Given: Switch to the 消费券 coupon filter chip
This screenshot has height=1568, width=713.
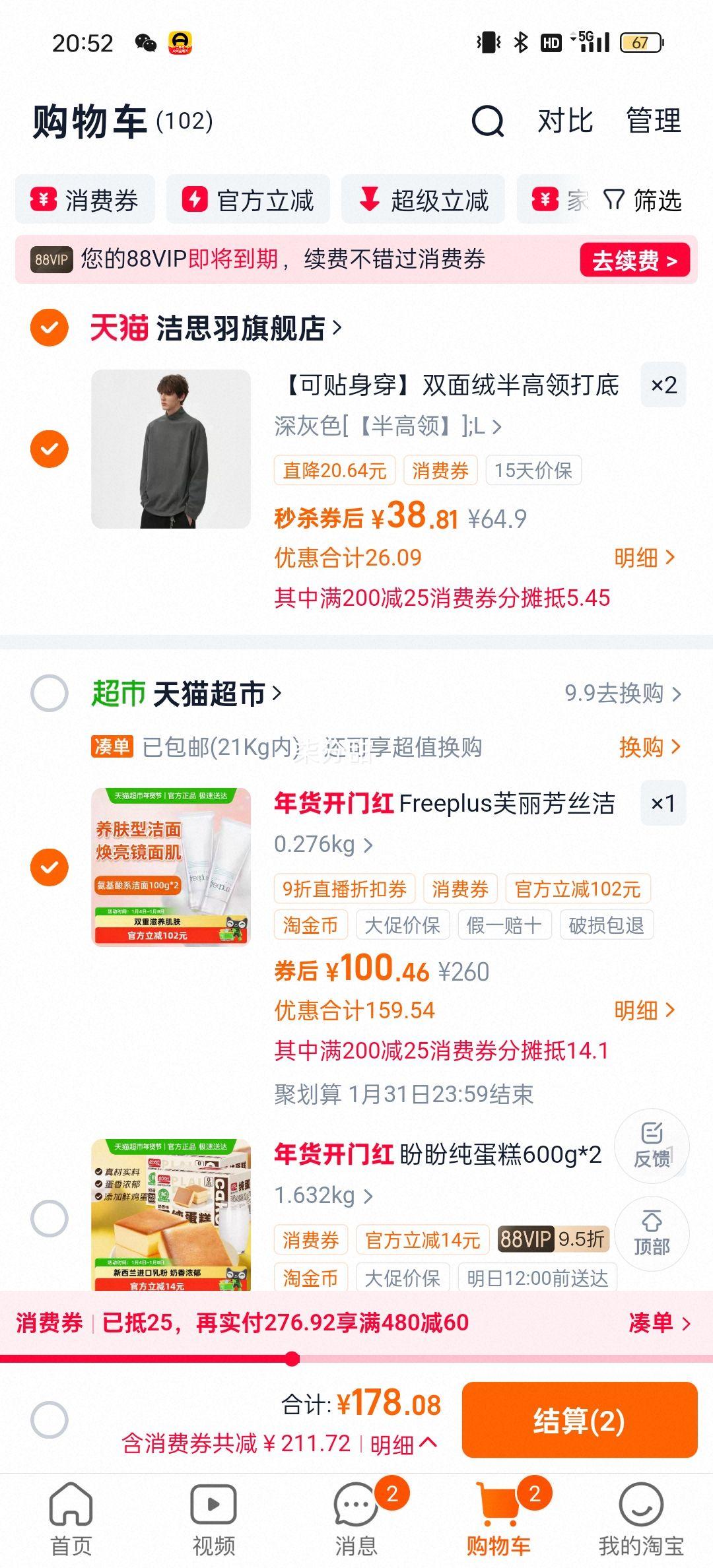Looking at the screenshot, I should pos(85,199).
